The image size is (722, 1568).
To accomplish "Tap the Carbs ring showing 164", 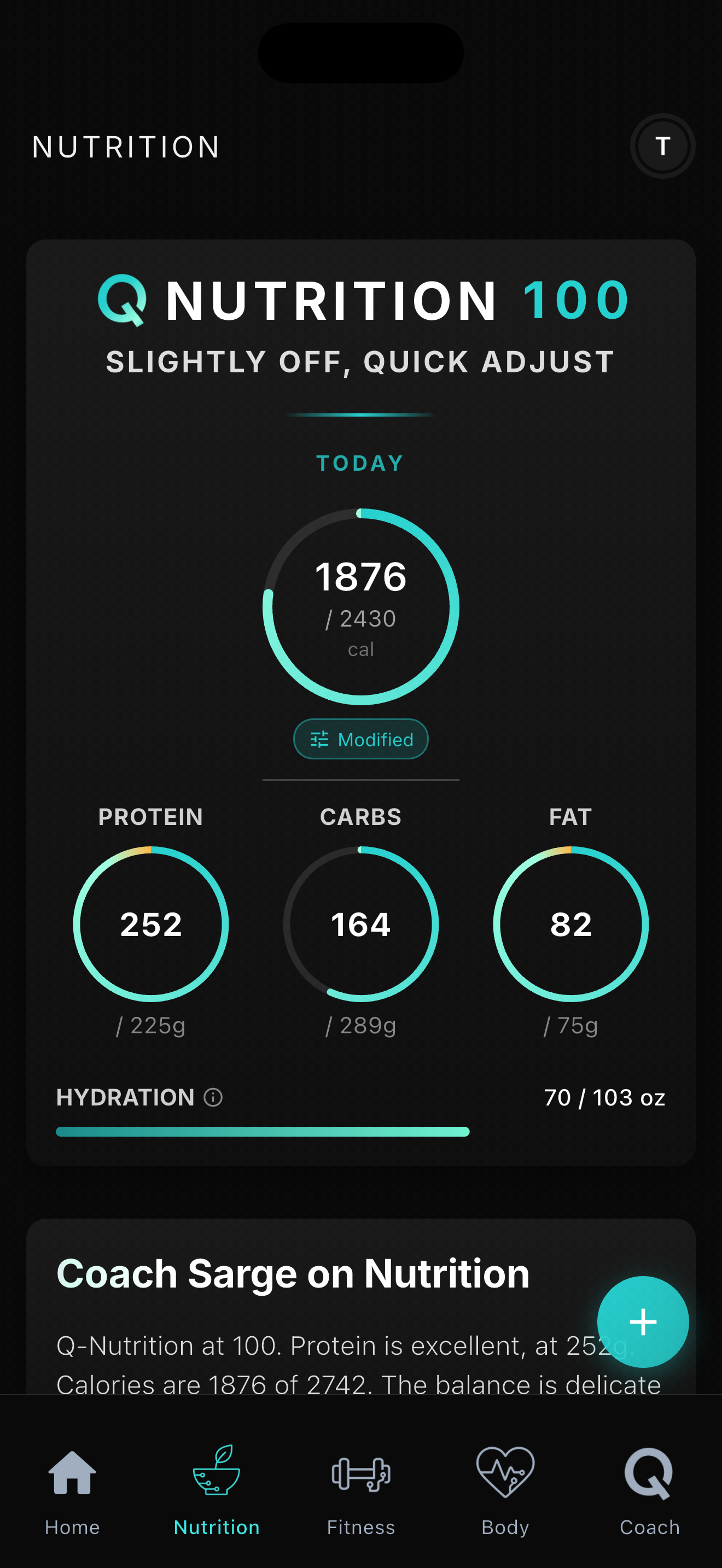I will click(x=361, y=924).
